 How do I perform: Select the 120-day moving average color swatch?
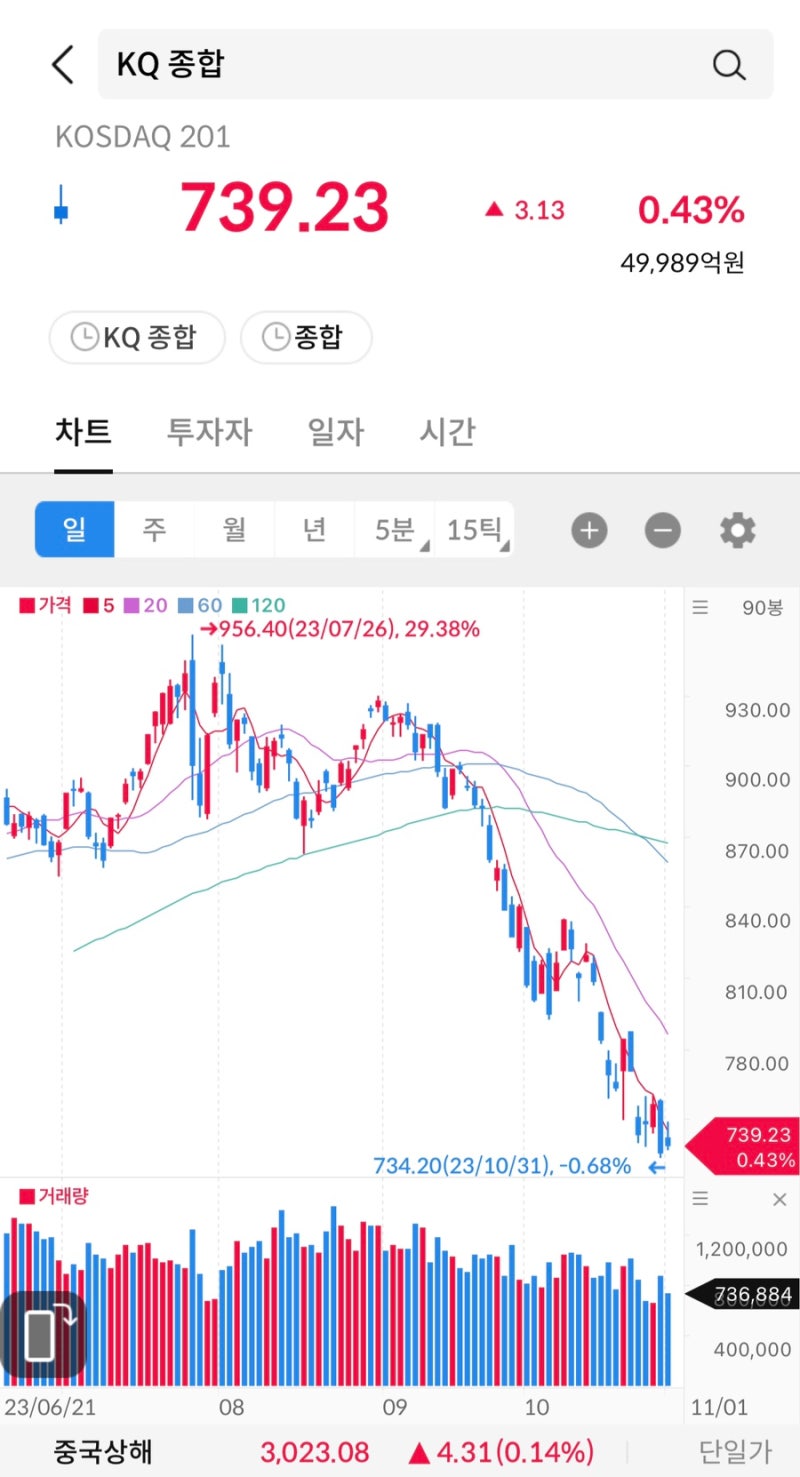point(253,605)
